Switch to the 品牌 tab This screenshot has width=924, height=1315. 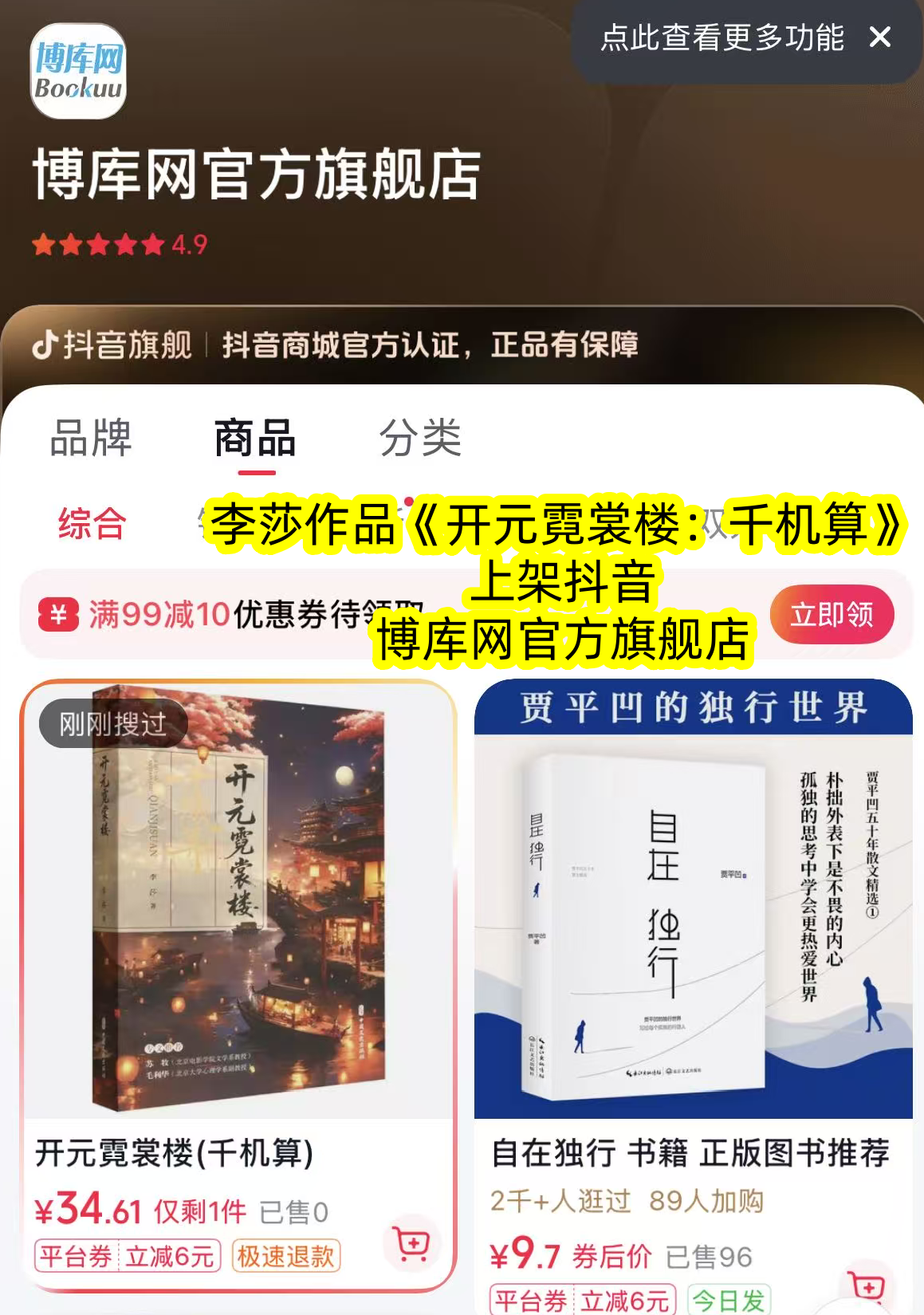(x=91, y=438)
